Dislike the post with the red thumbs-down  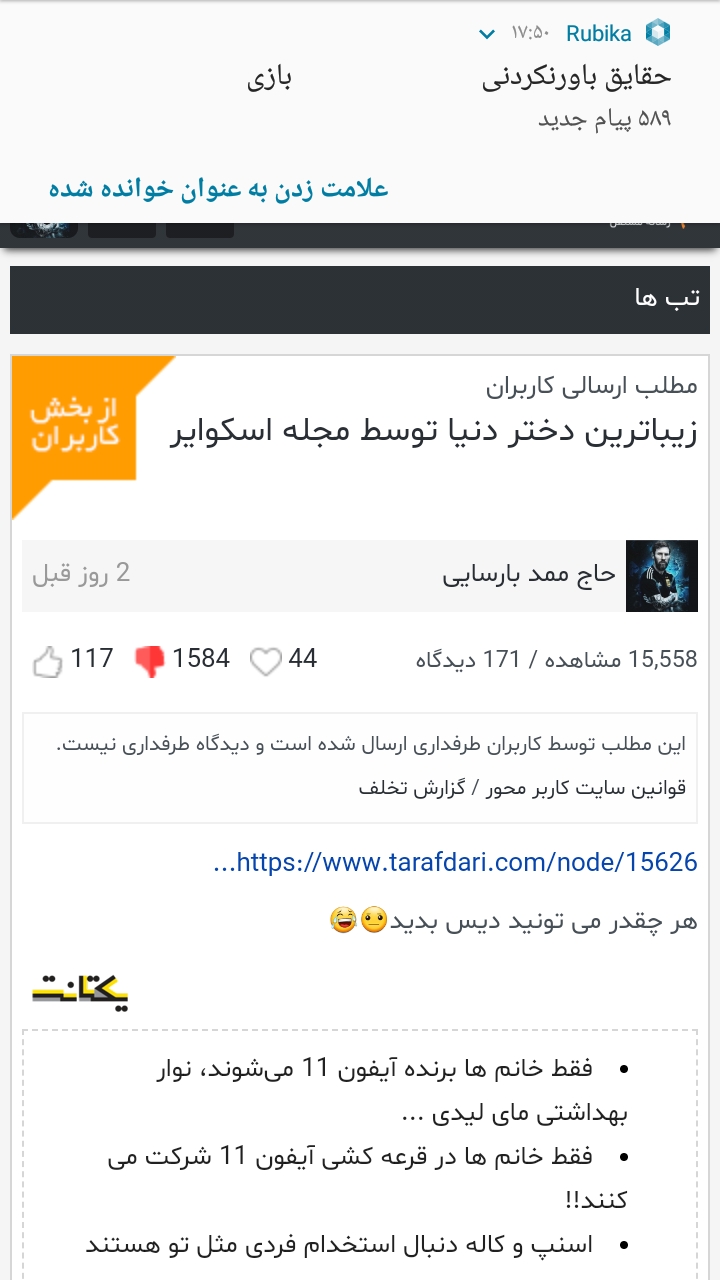pos(150,660)
